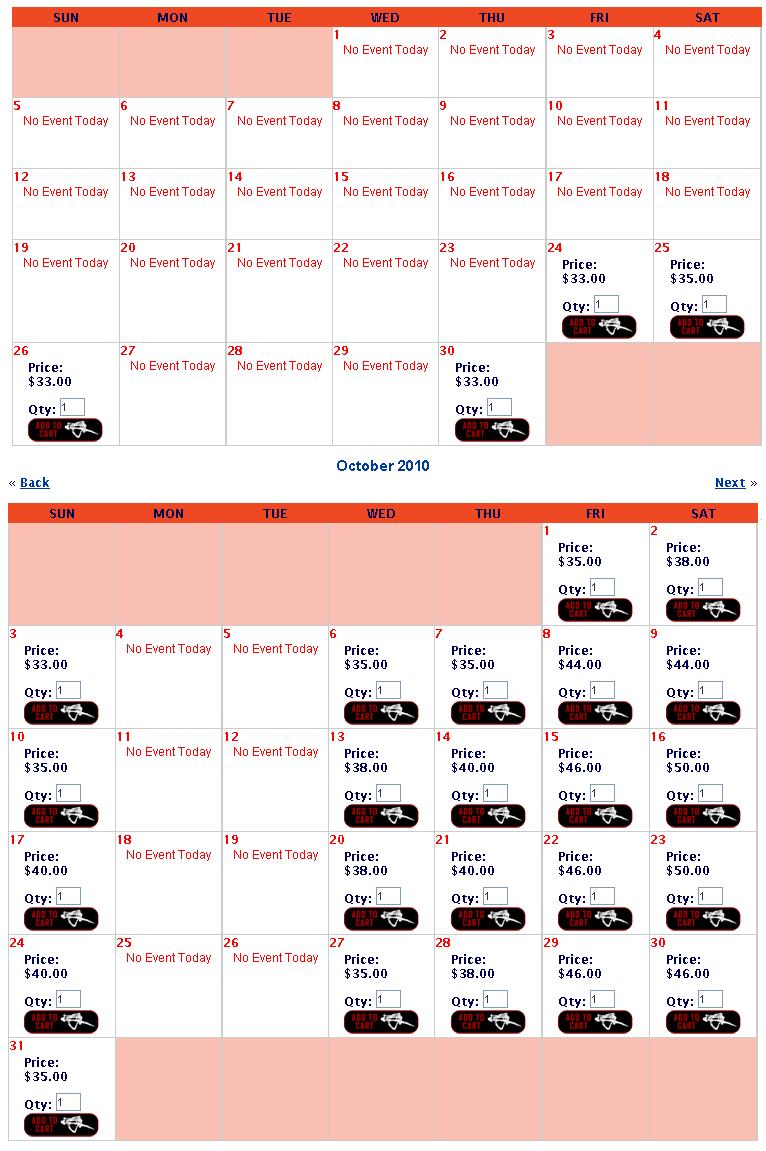
Task: Choose Add to Cart for October 21
Action: [488, 919]
